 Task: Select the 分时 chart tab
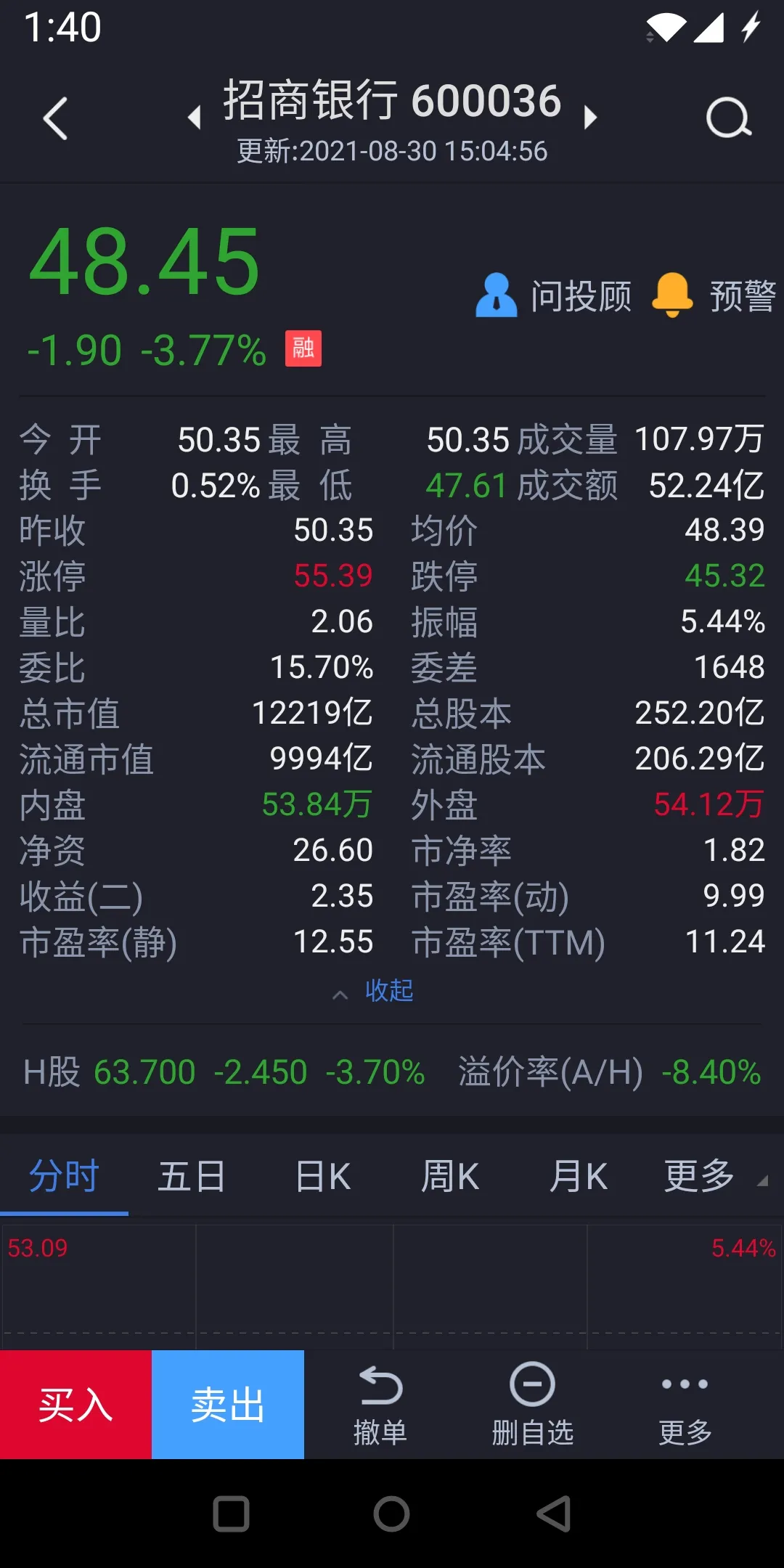64,1176
